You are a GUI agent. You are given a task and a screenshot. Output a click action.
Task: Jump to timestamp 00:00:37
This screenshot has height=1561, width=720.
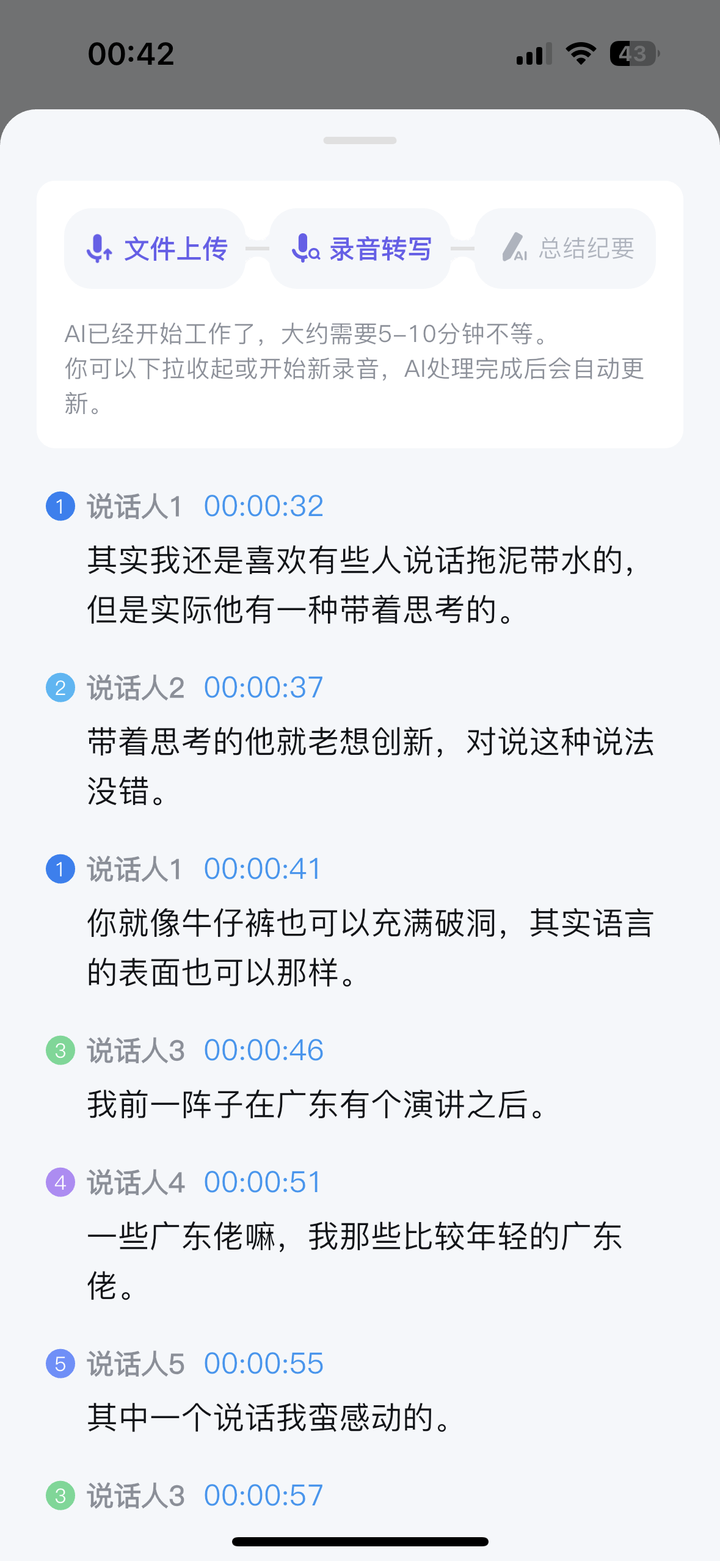pos(263,688)
